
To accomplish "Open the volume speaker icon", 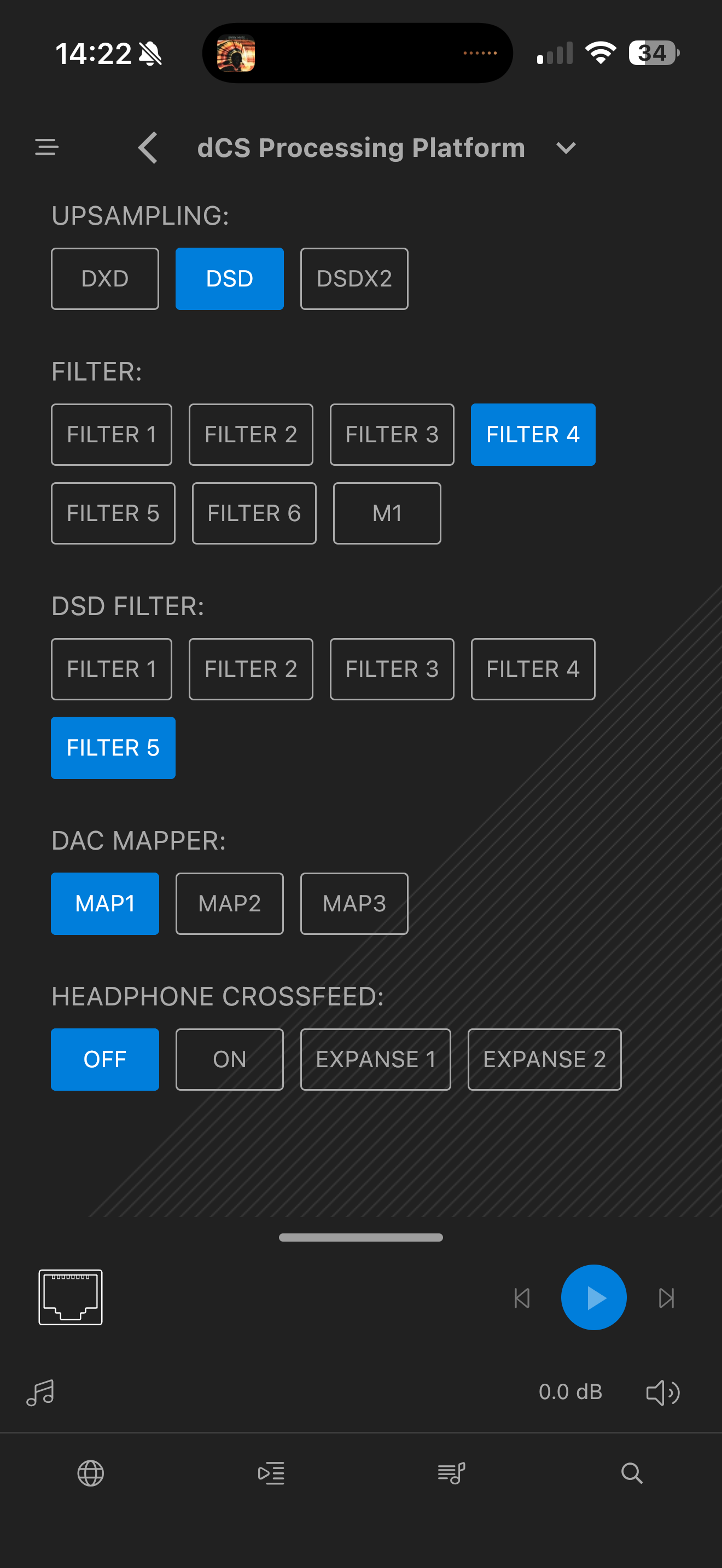I will click(x=663, y=1392).
